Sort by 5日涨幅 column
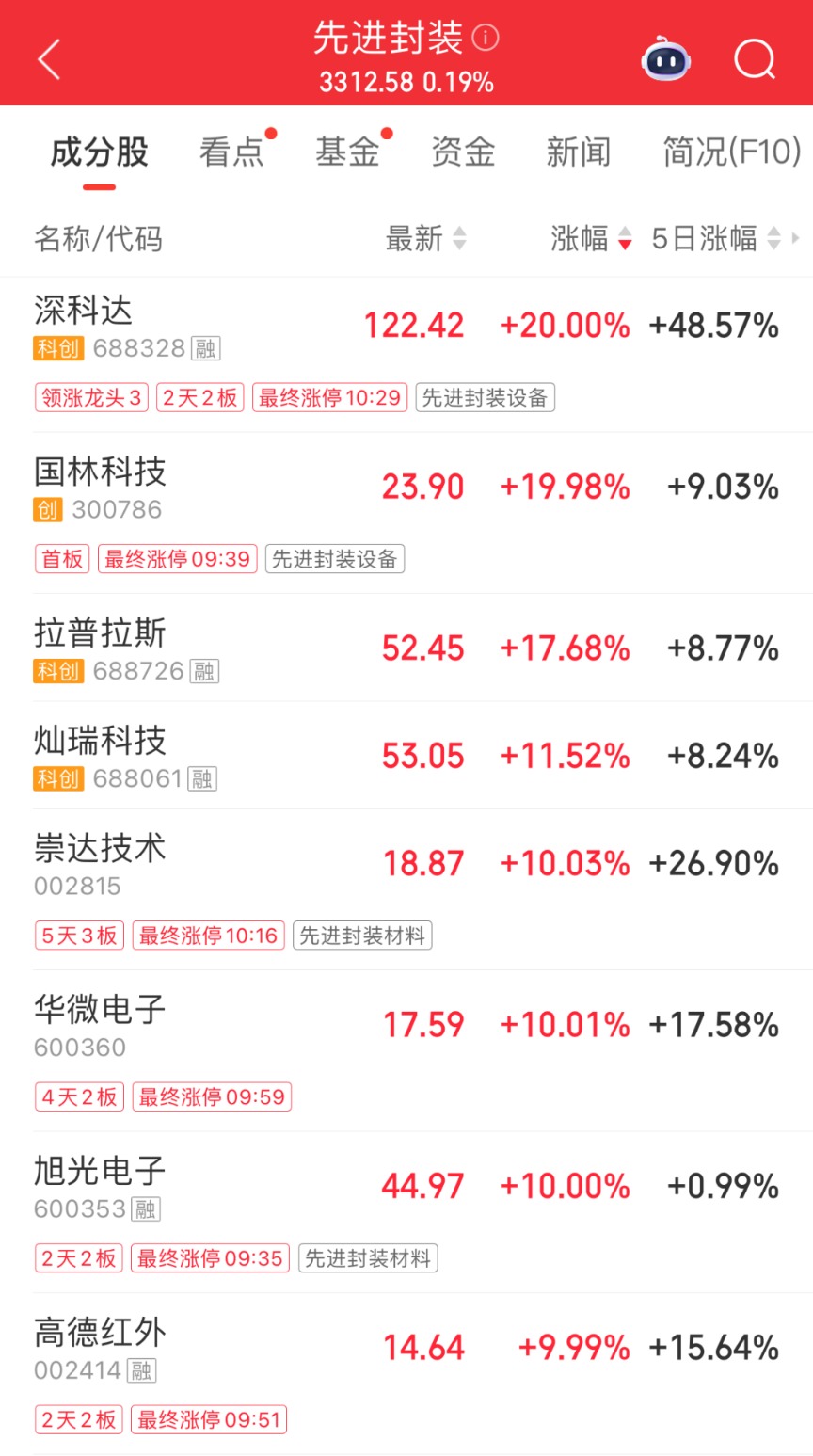The width and height of the screenshot is (813, 1456). coord(716,239)
